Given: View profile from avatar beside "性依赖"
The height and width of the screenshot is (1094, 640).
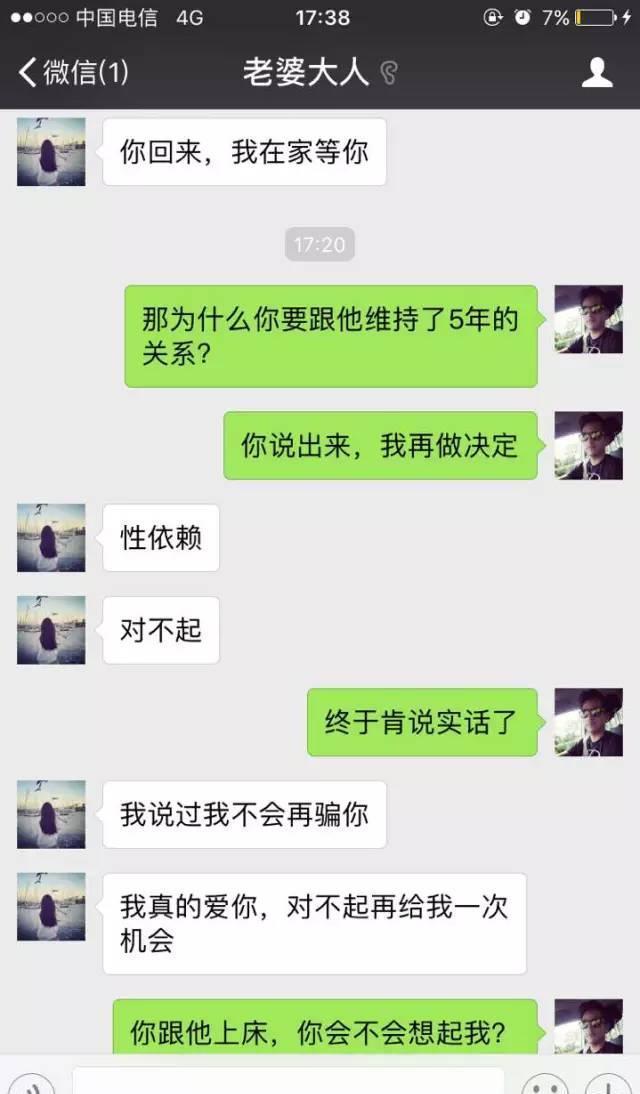Looking at the screenshot, I should point(51,538).
